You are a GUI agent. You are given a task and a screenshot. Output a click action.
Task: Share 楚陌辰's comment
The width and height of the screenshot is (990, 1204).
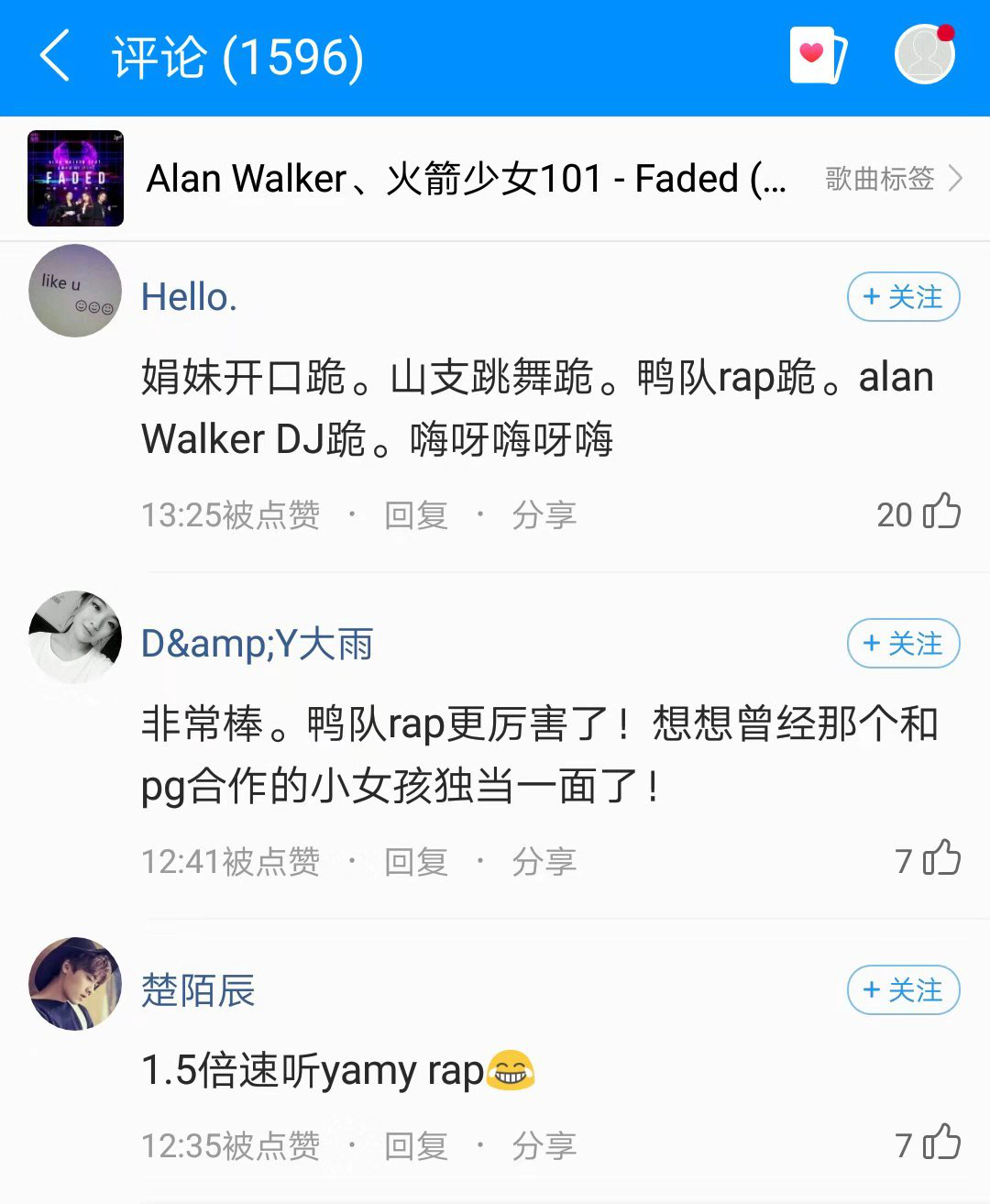pos(544,1146)
